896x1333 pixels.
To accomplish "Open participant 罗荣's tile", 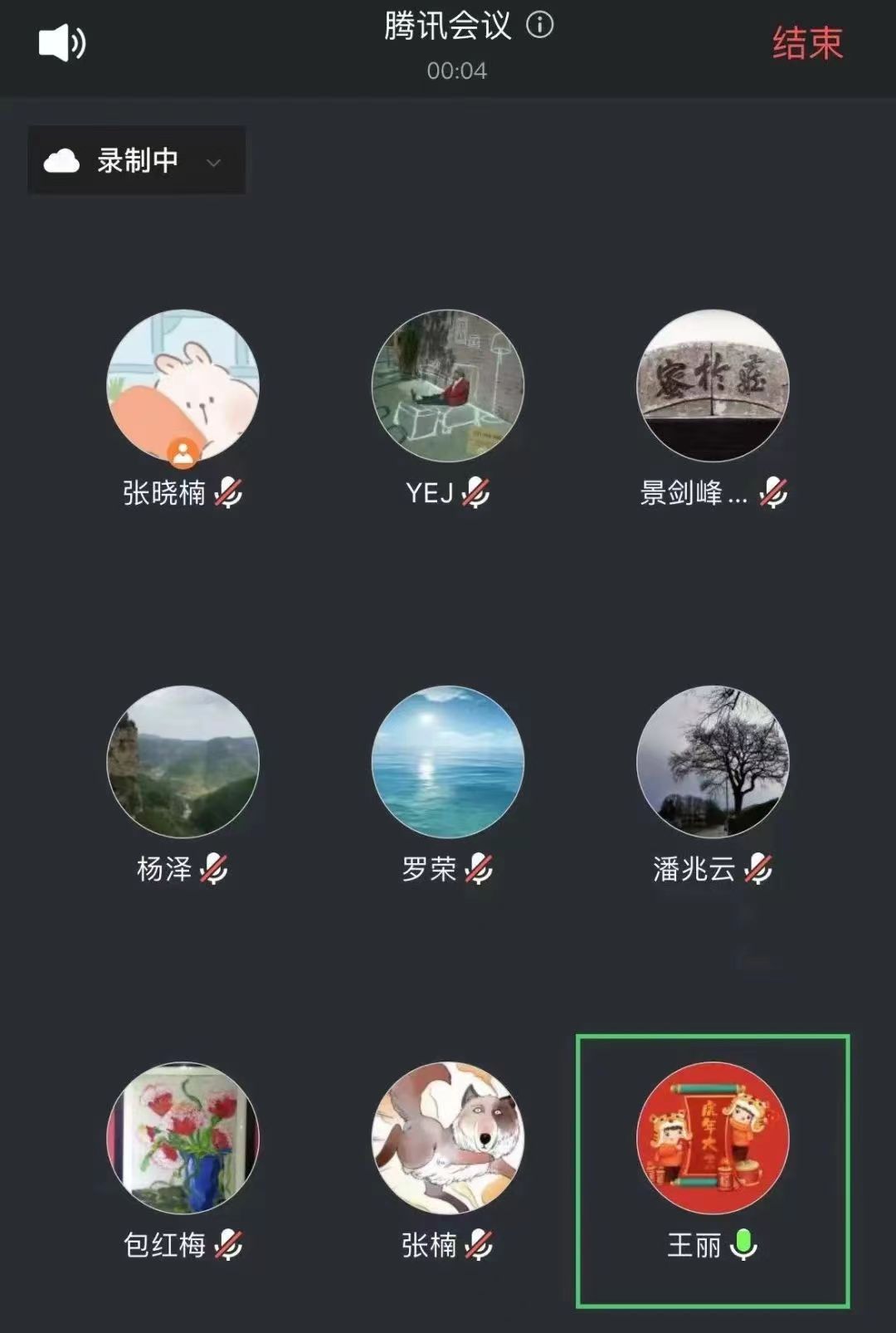I will pyautogui.click(x=448, y=762).
